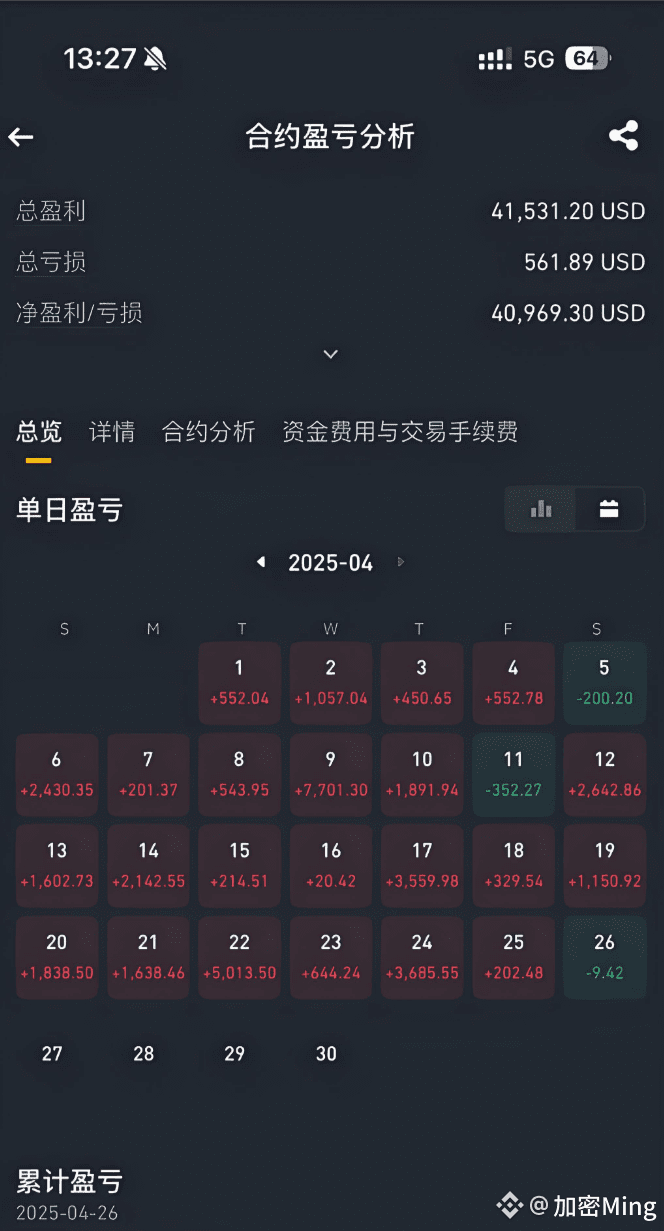
Task: Select day 22 showing +5,013.50
Action: [x=239, y=957]
